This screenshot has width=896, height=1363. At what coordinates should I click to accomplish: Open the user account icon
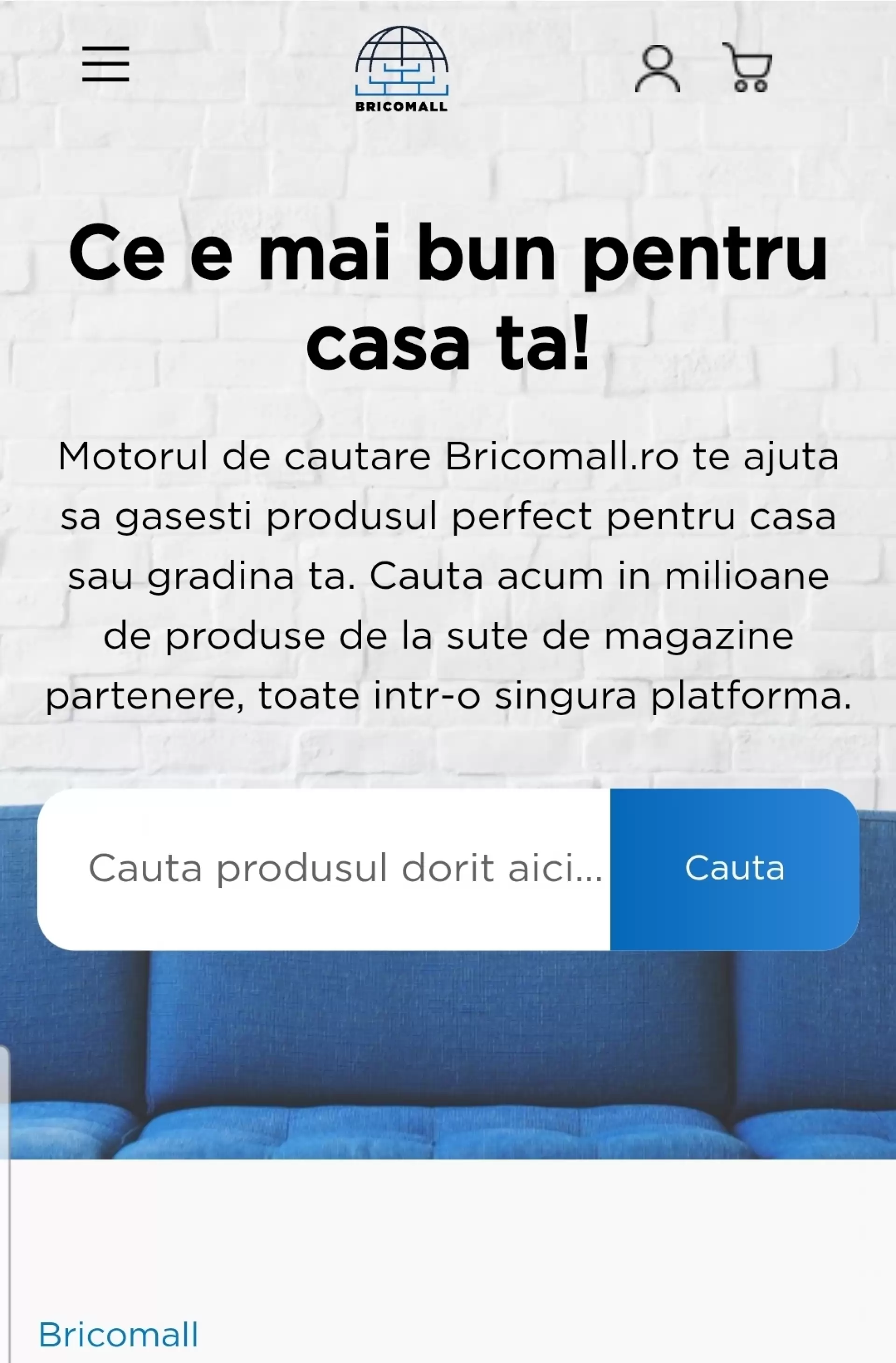tap(657, 69)
